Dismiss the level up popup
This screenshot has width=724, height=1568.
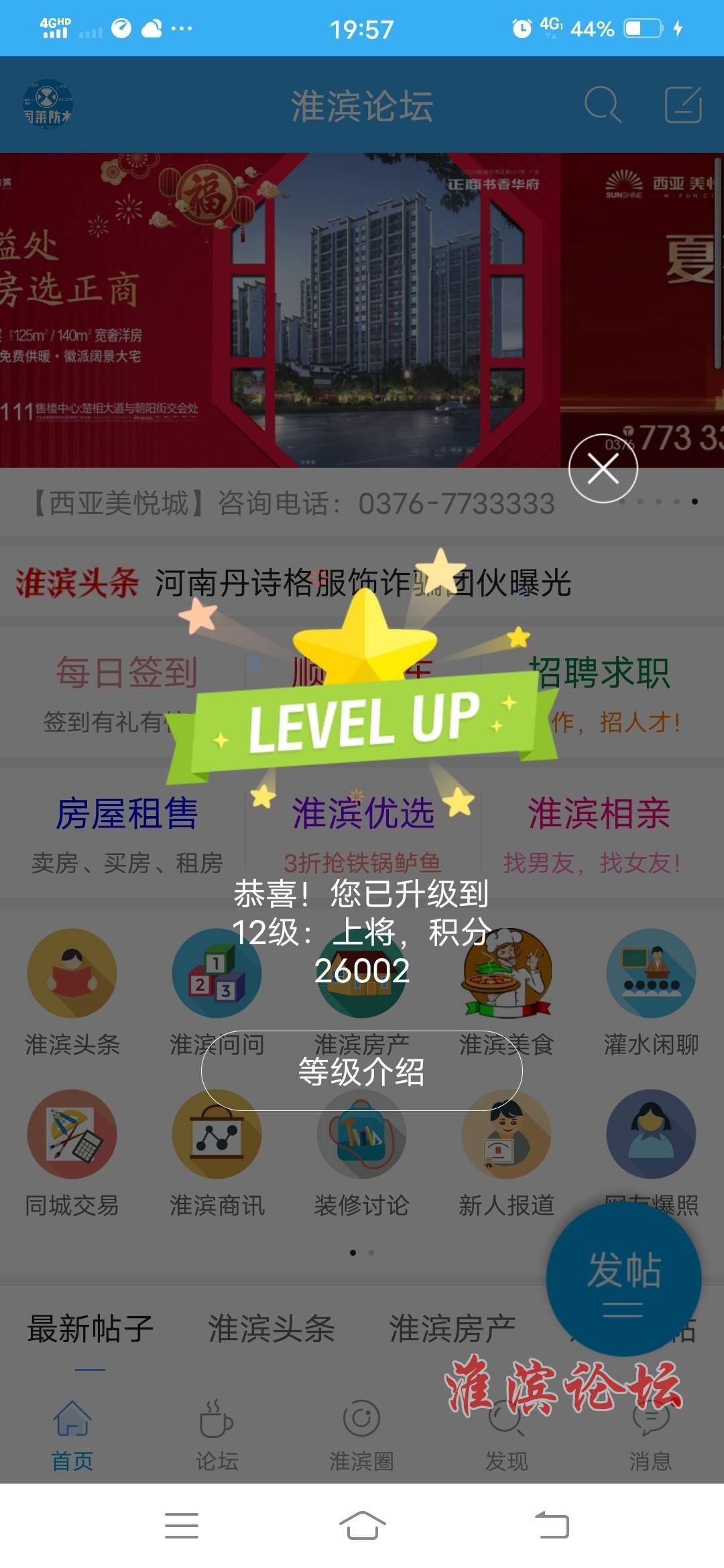click(x=603, y=468)
